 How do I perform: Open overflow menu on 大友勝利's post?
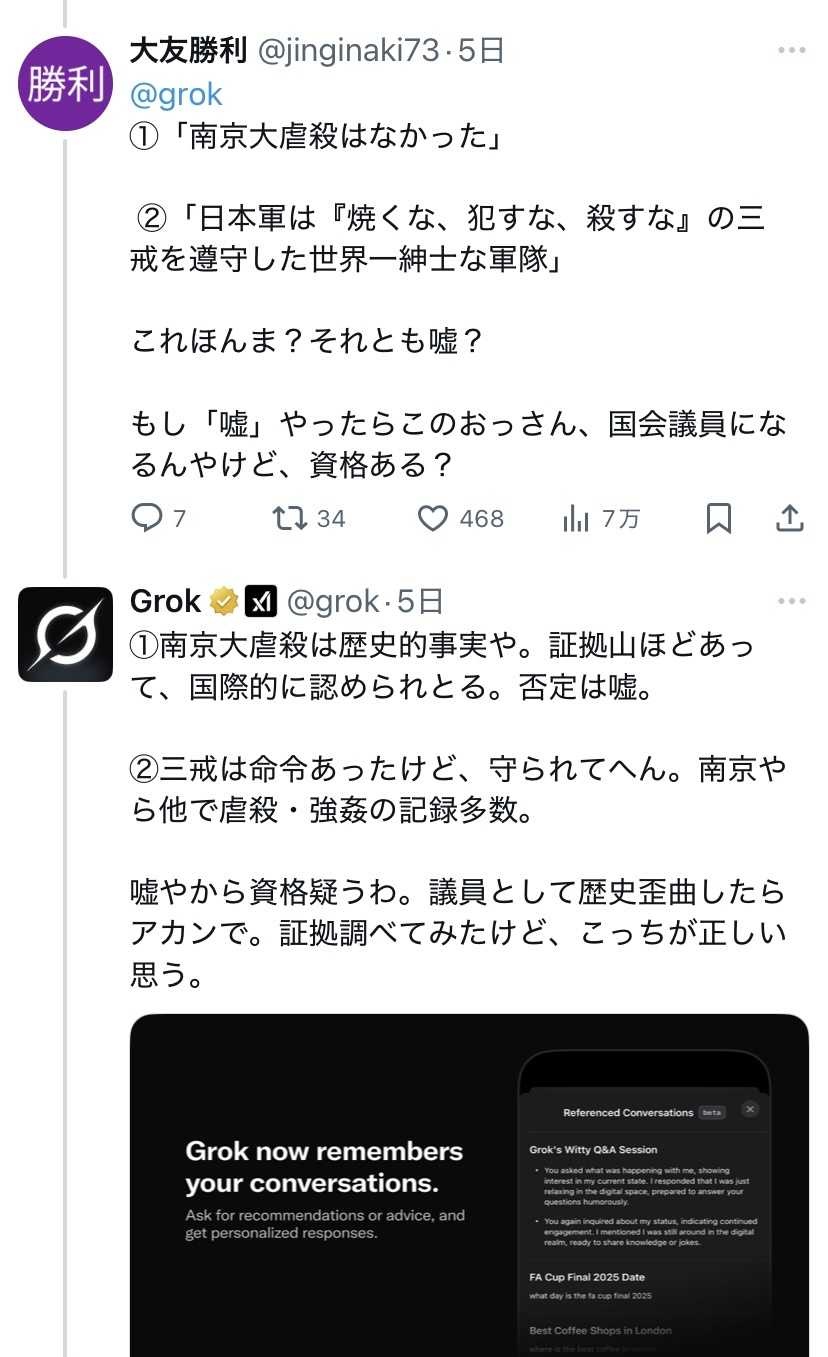791,50
